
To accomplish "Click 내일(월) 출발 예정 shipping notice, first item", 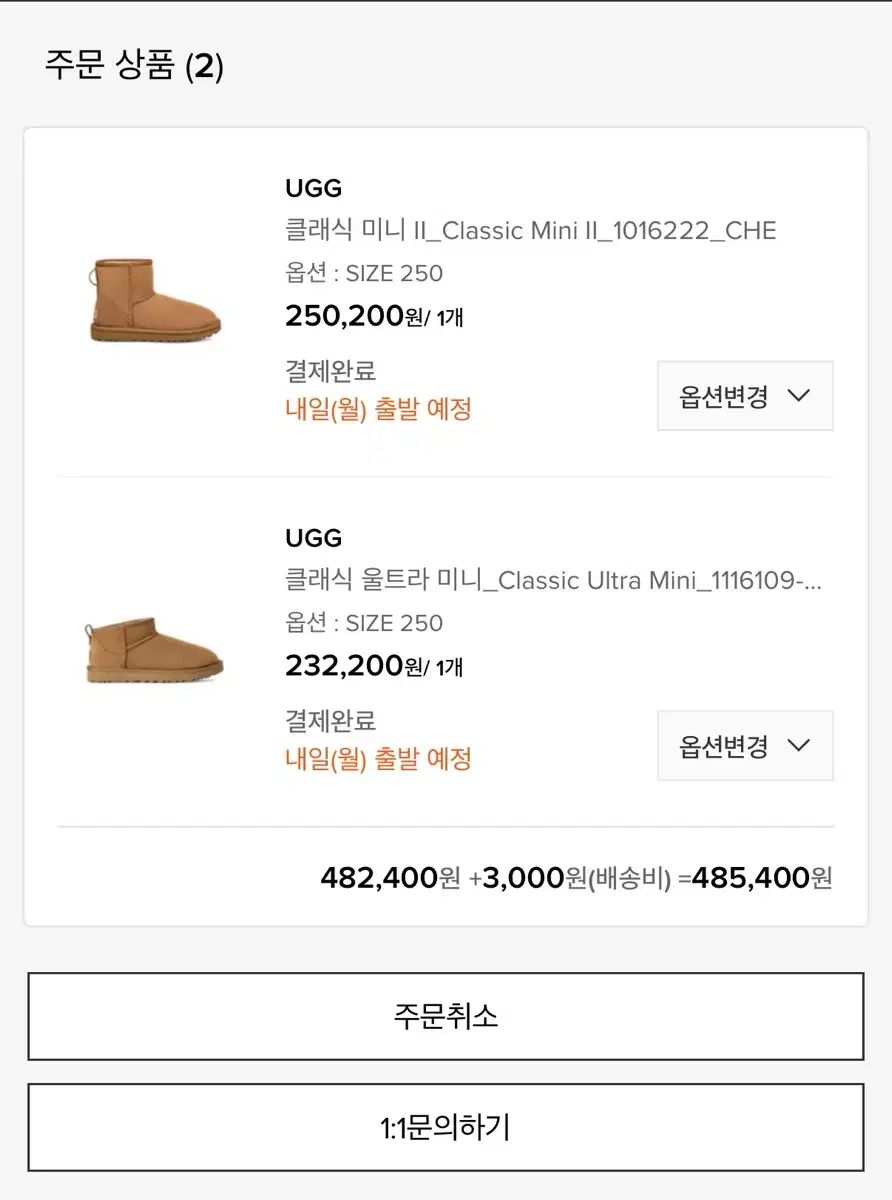I will pos(380,408).
